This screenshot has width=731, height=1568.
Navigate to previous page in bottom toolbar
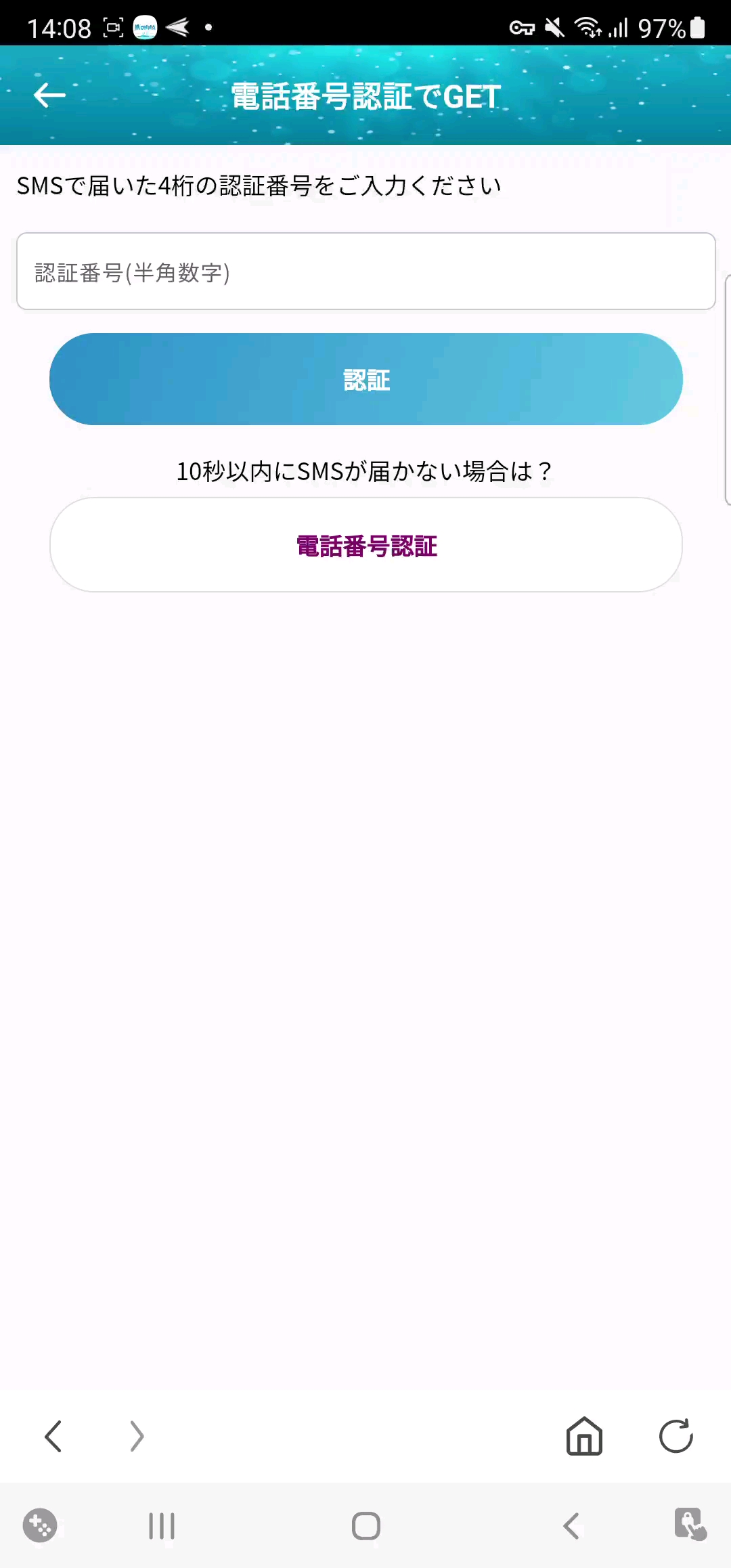[53, 1436]
